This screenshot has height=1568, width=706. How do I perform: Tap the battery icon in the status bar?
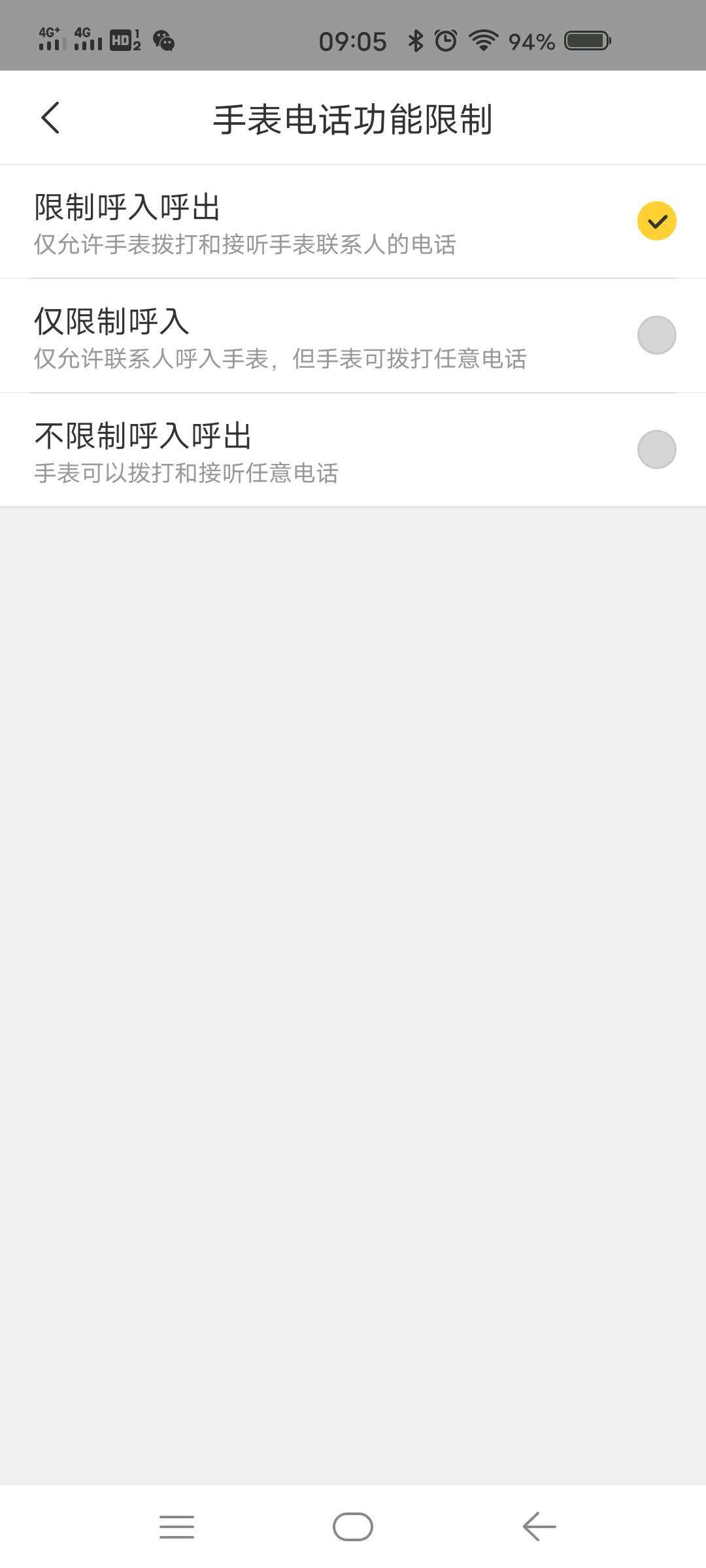tap(588, 41)
